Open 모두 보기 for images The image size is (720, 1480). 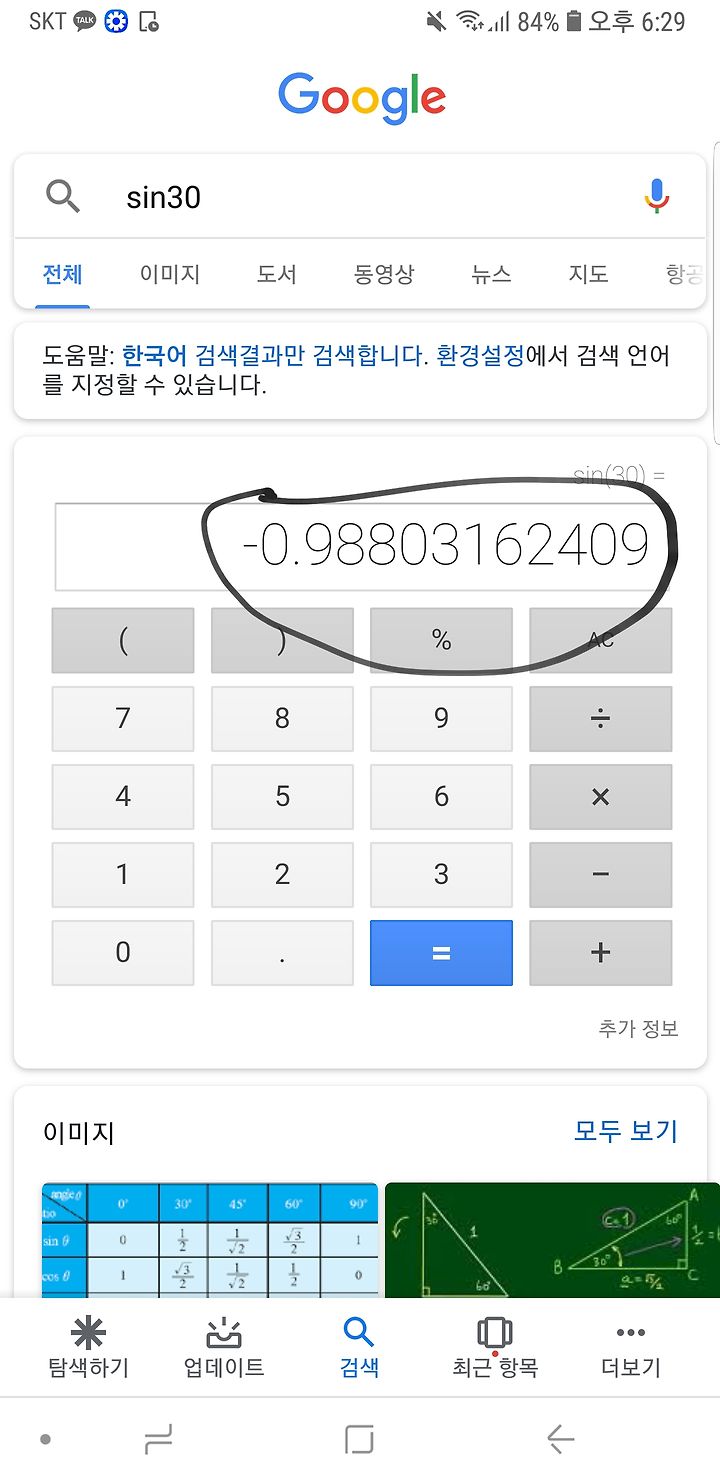coord(626,1131)
